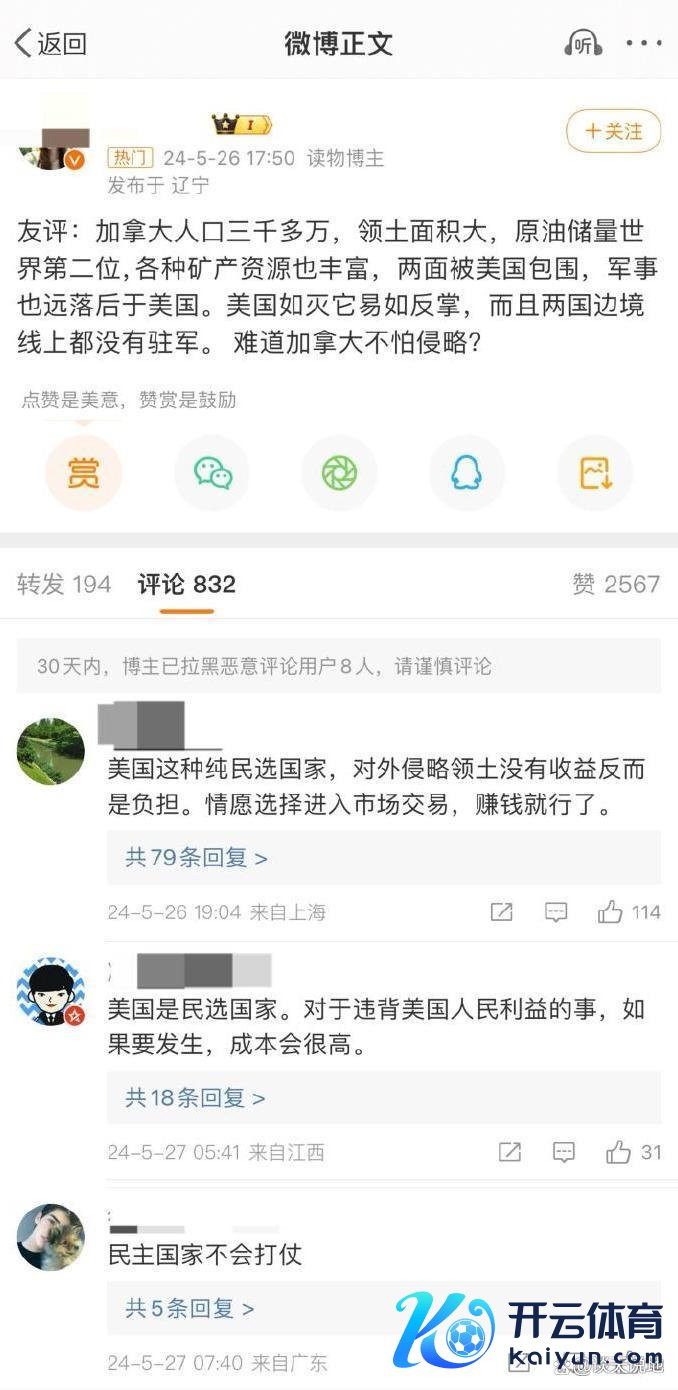678x1390 pixels.
Task: Tap the 赏 reward button
Action: 83,473
